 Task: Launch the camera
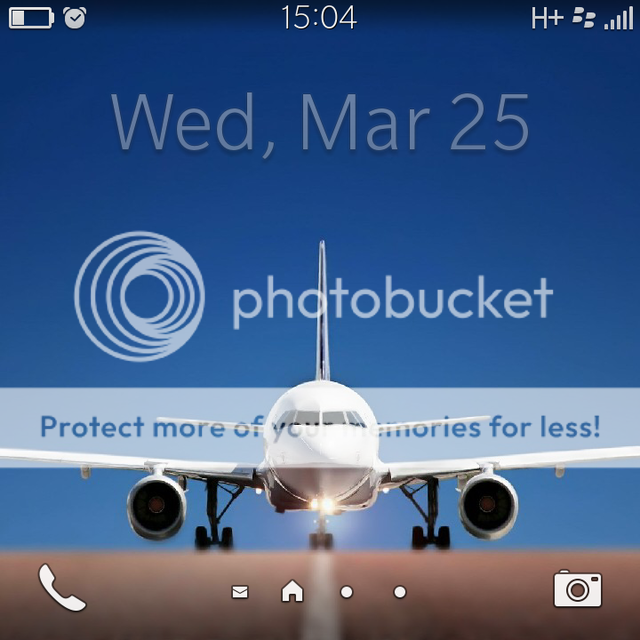point(578,589)
